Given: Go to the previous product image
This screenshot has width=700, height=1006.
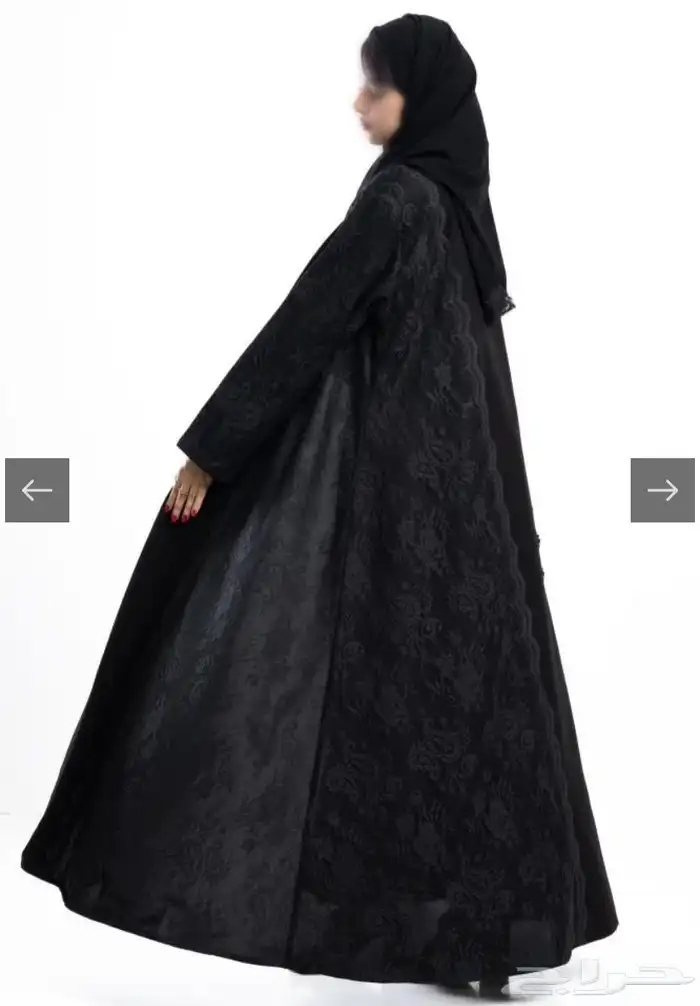Looking at the screenshot, I should pyautogui.click(x=37, y=490).
